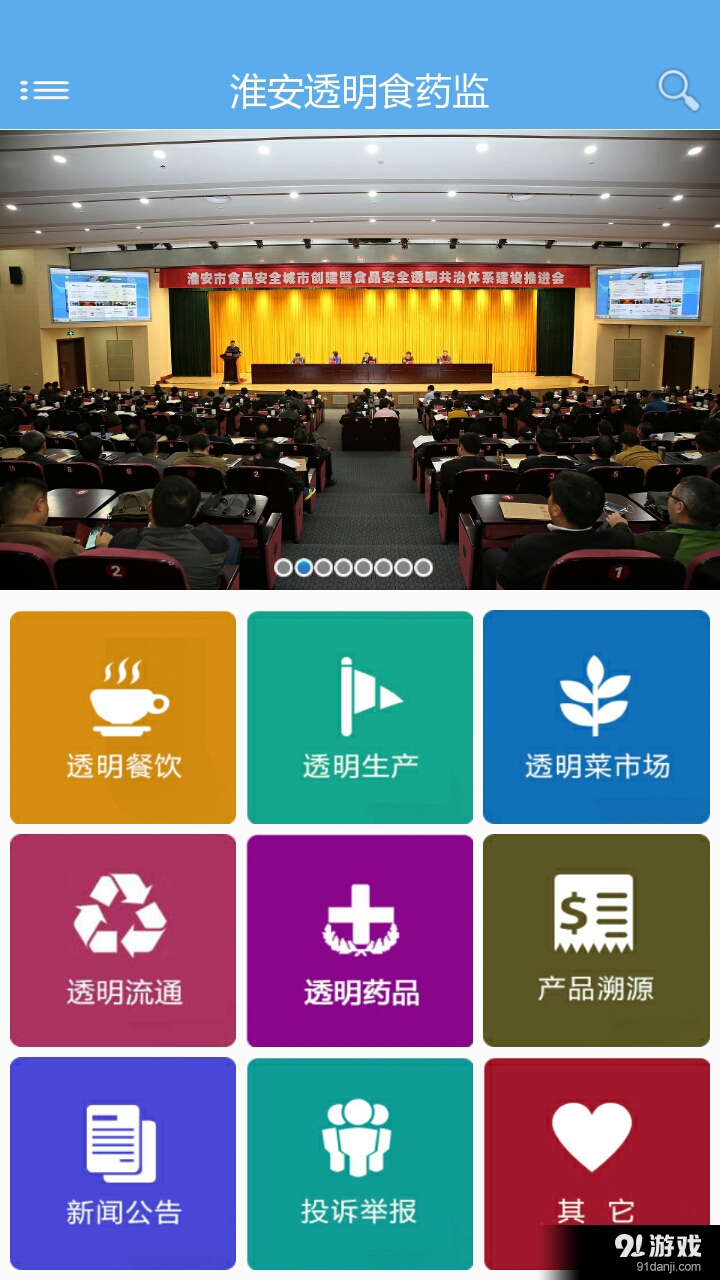The width and height of the screenshot is (720, 1280).
Task: Open the search magnifier
Action: coord(678,90)
